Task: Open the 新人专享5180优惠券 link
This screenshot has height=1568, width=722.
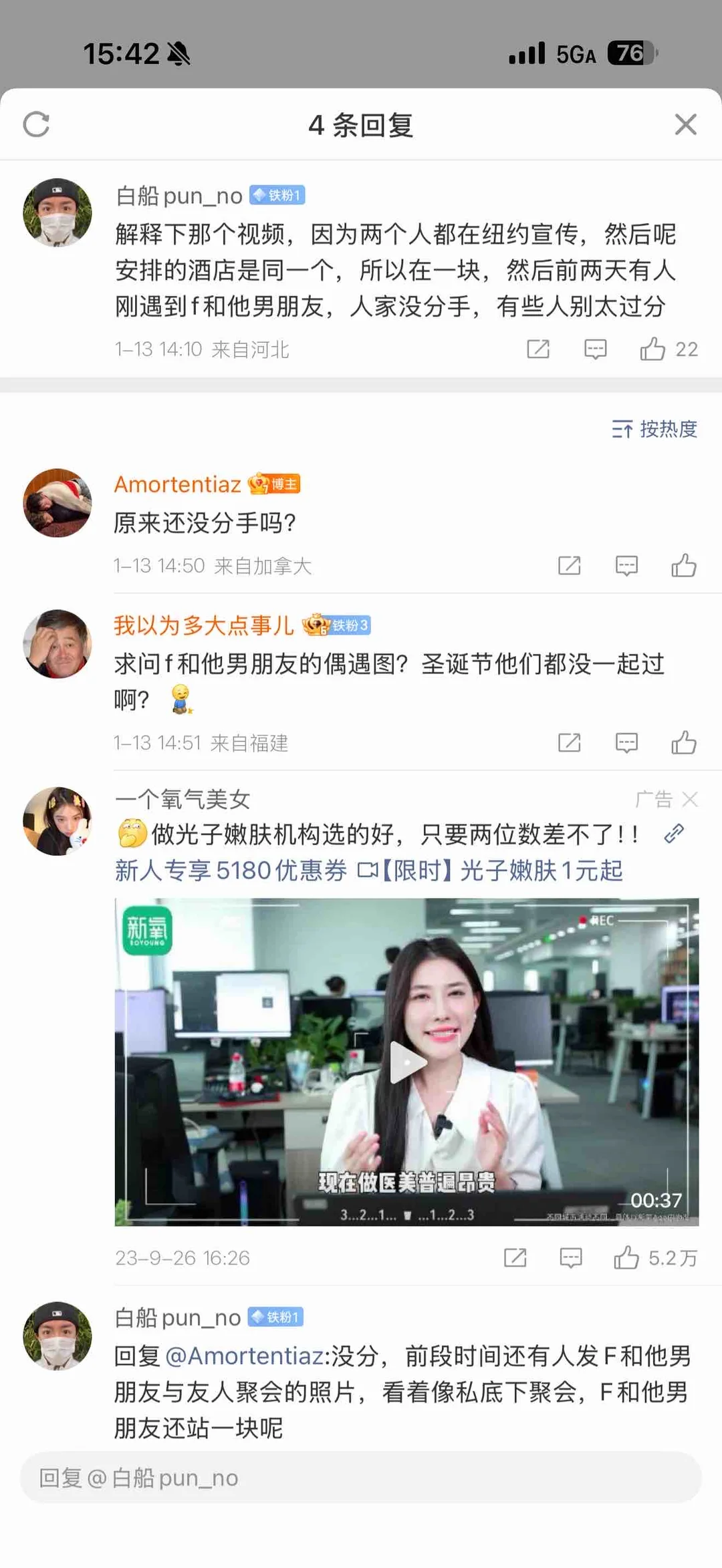Action: tap(231, 871)
